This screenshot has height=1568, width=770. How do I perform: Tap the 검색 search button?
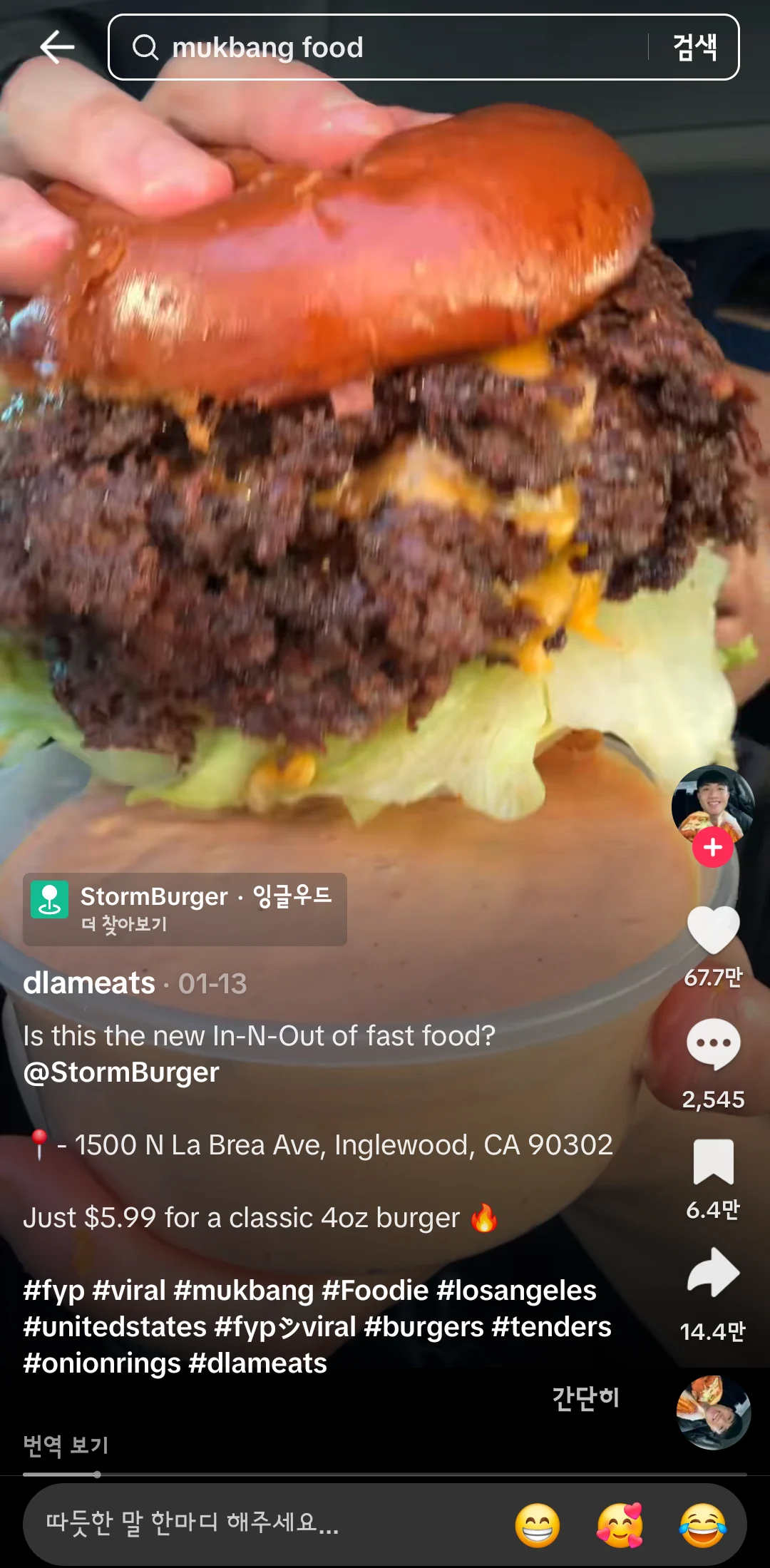point(694,48)
